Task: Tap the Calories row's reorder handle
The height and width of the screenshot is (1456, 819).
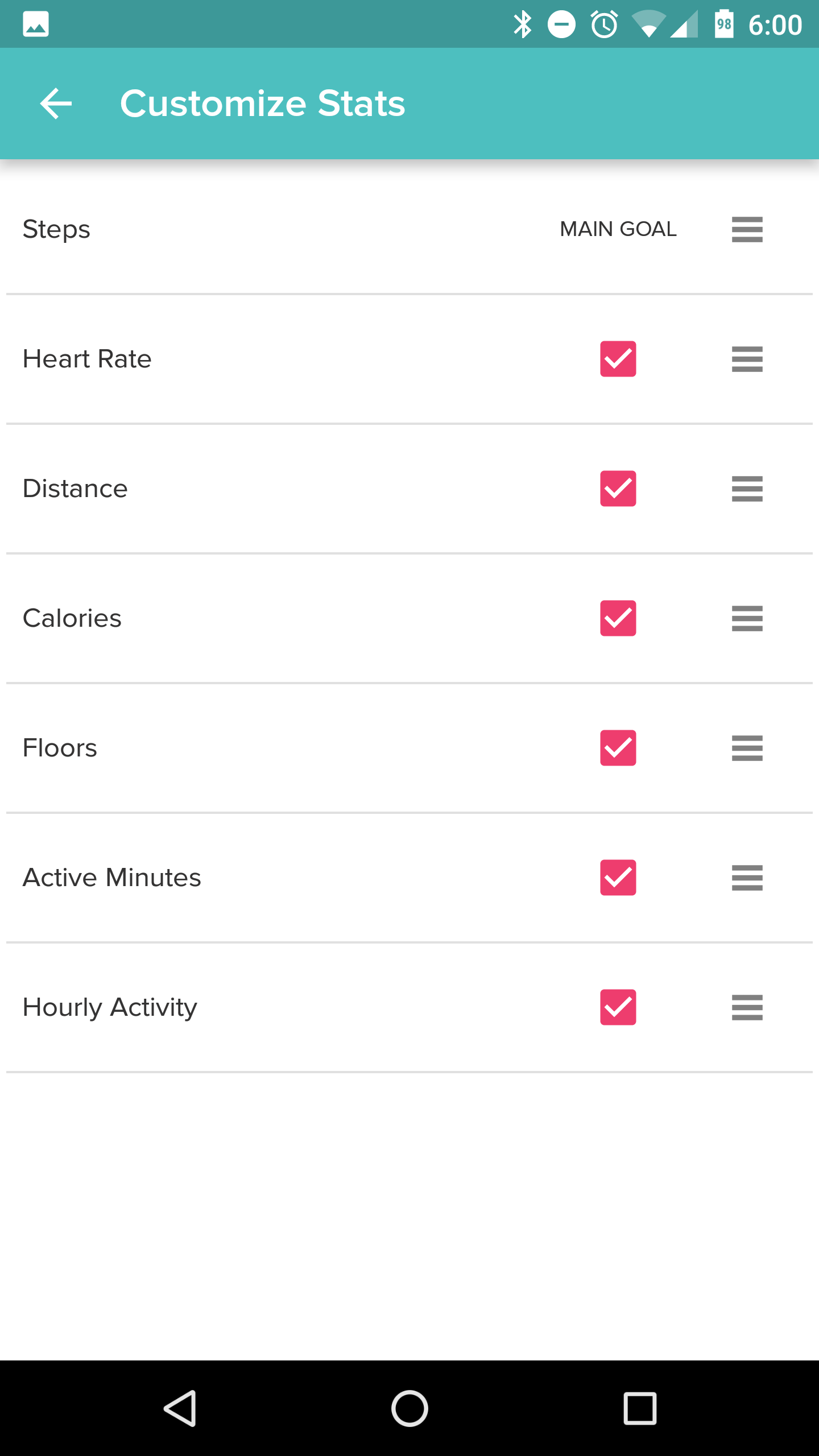Action: [747, 618]
